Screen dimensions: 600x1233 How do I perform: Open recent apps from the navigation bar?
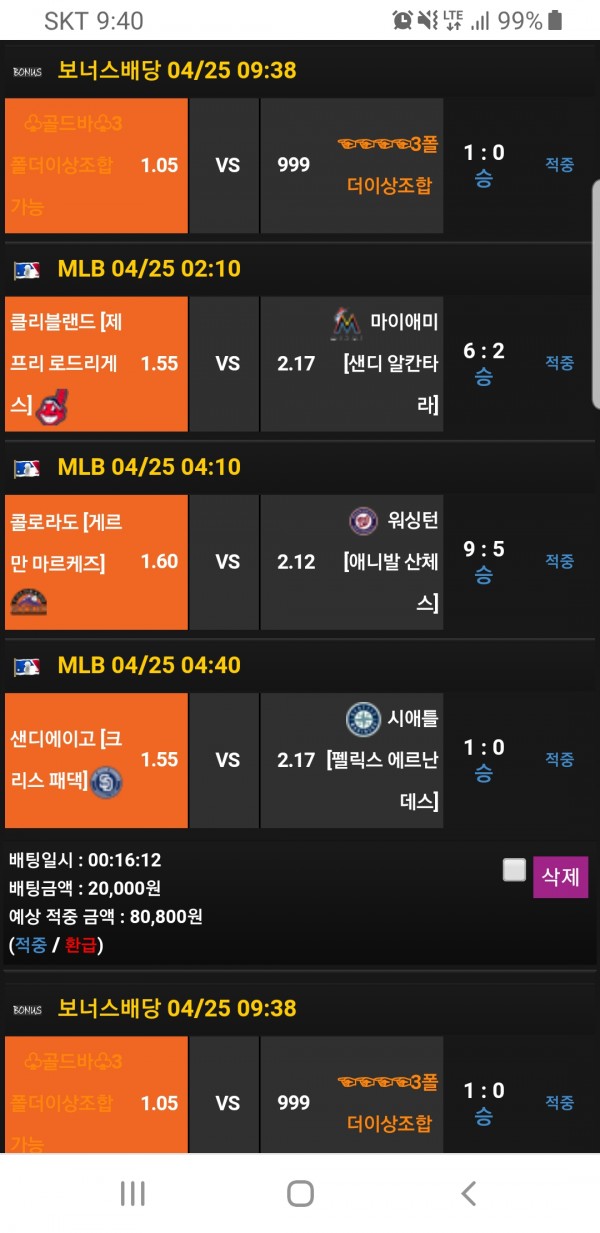click(132, 1192)
